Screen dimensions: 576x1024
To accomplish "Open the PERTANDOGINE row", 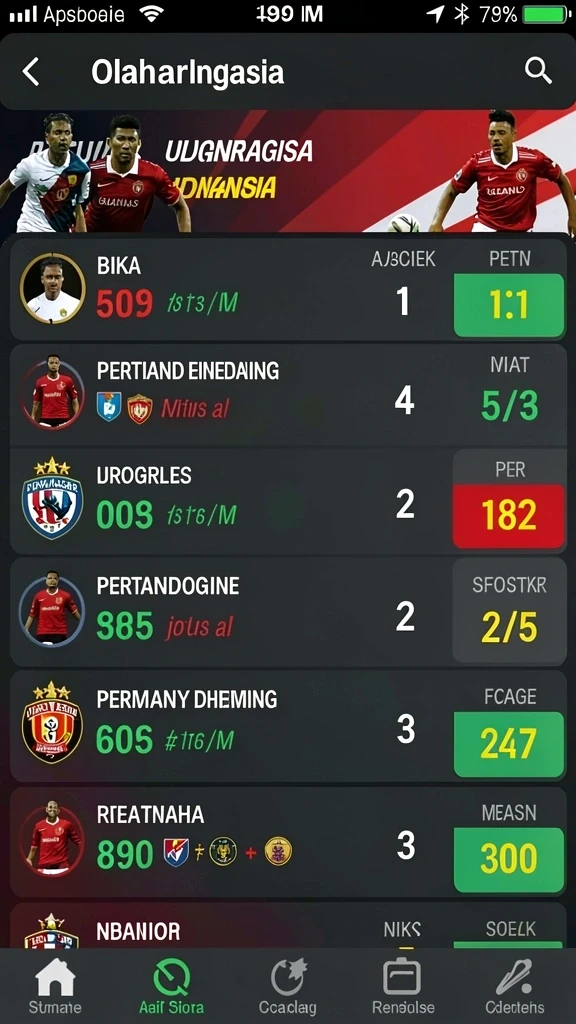I will tap(288, 611).
